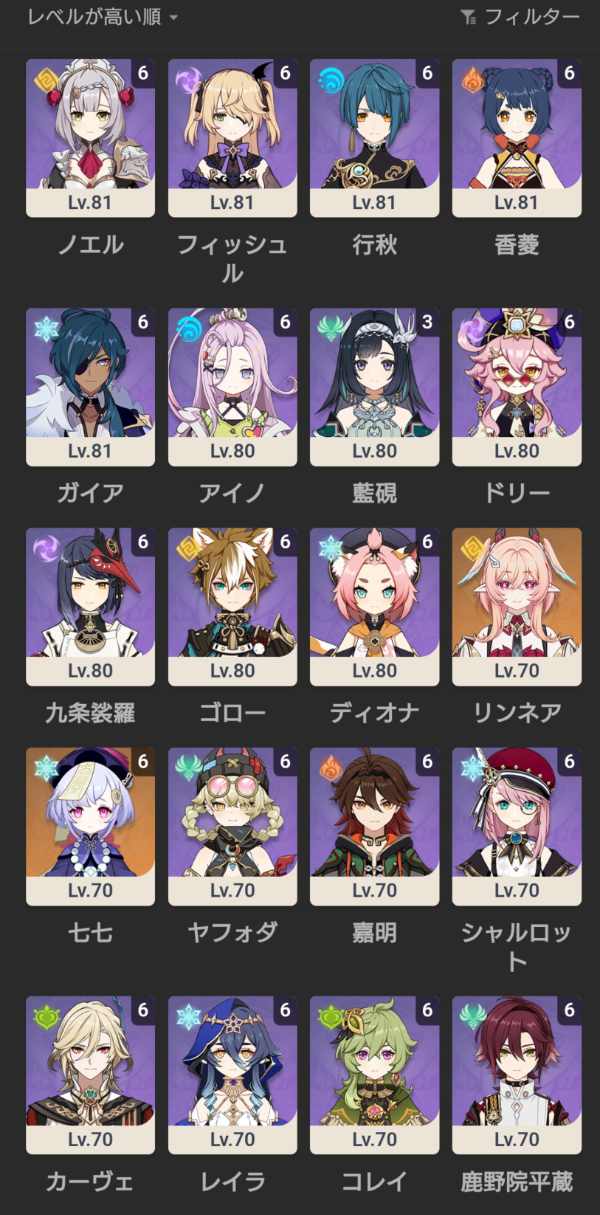
Task: Open ゴロー character card
Action: [x=232, y=606]
